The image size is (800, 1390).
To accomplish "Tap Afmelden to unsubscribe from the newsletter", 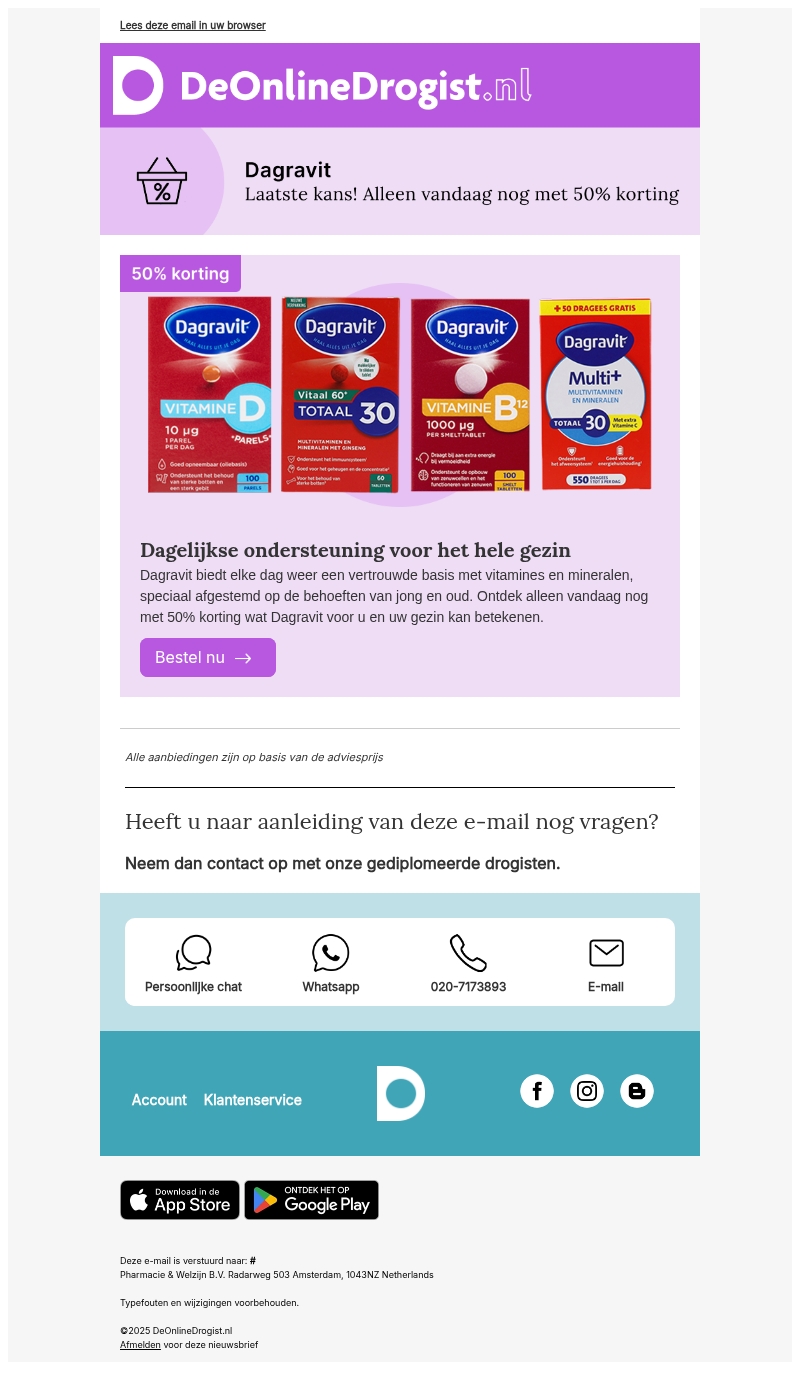I will point(140,1345).
